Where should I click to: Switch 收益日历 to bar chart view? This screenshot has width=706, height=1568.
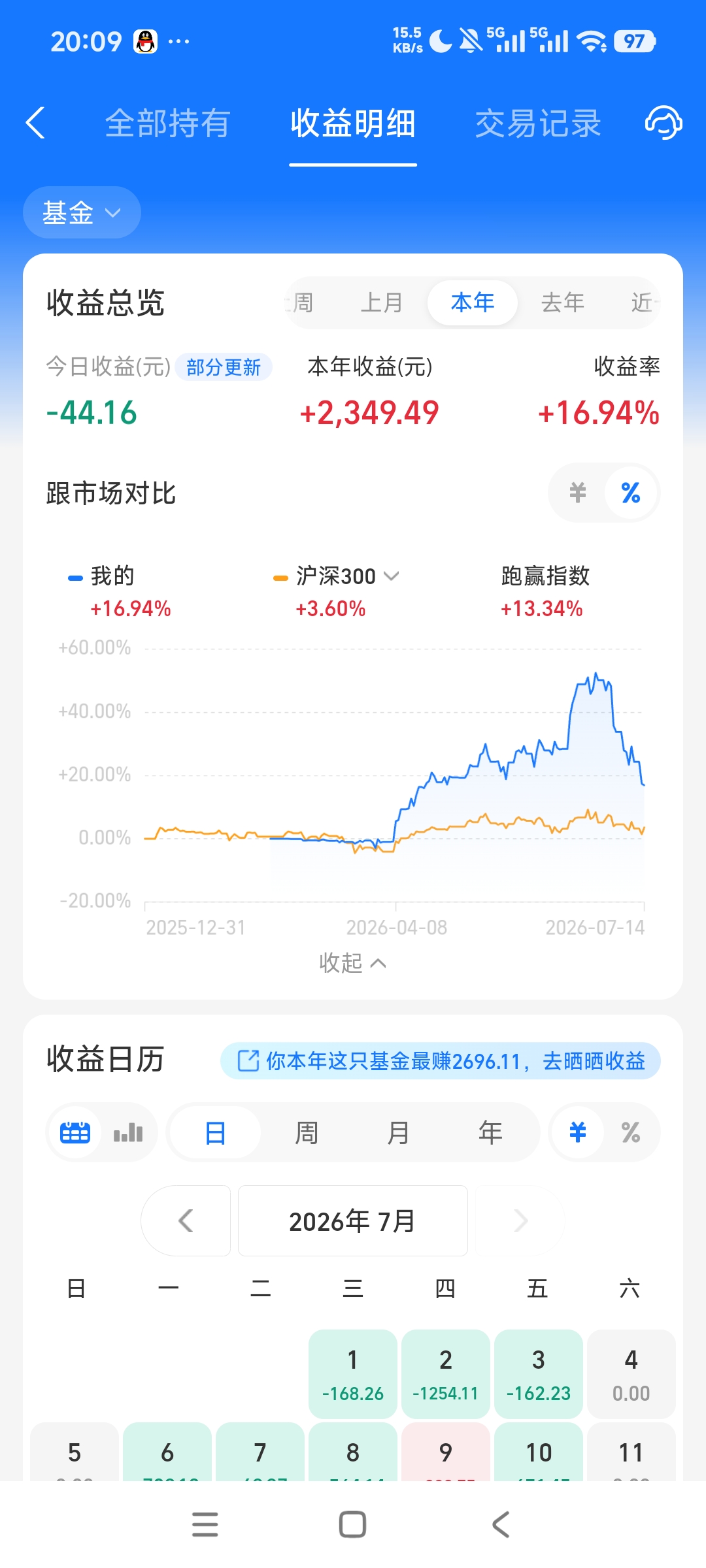[x=128, y=1132]
